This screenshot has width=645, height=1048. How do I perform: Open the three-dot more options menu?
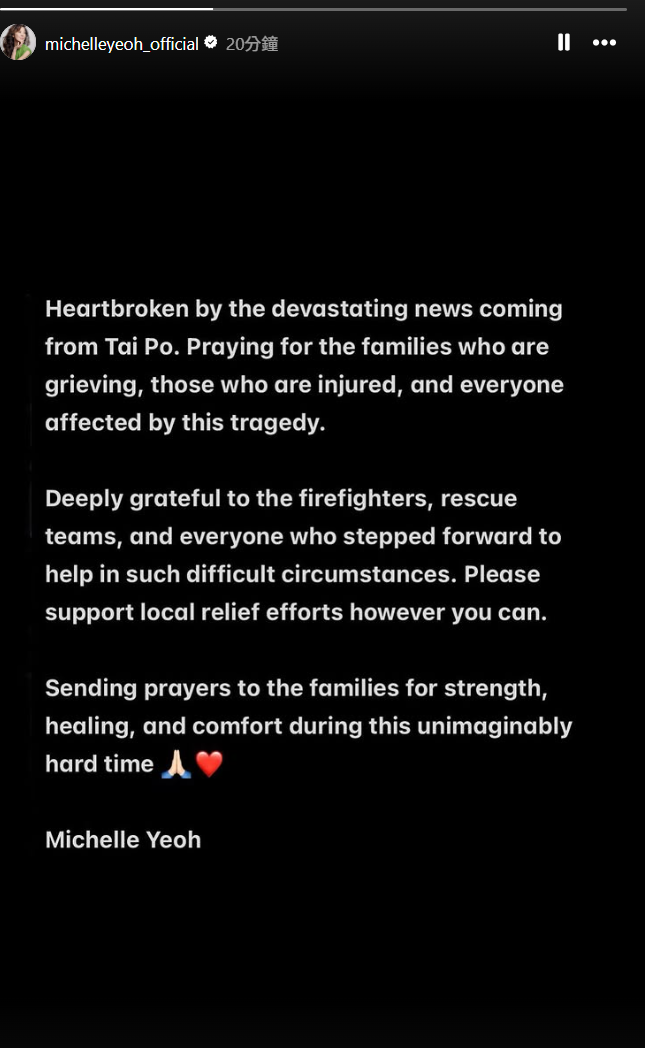[604, 43]
